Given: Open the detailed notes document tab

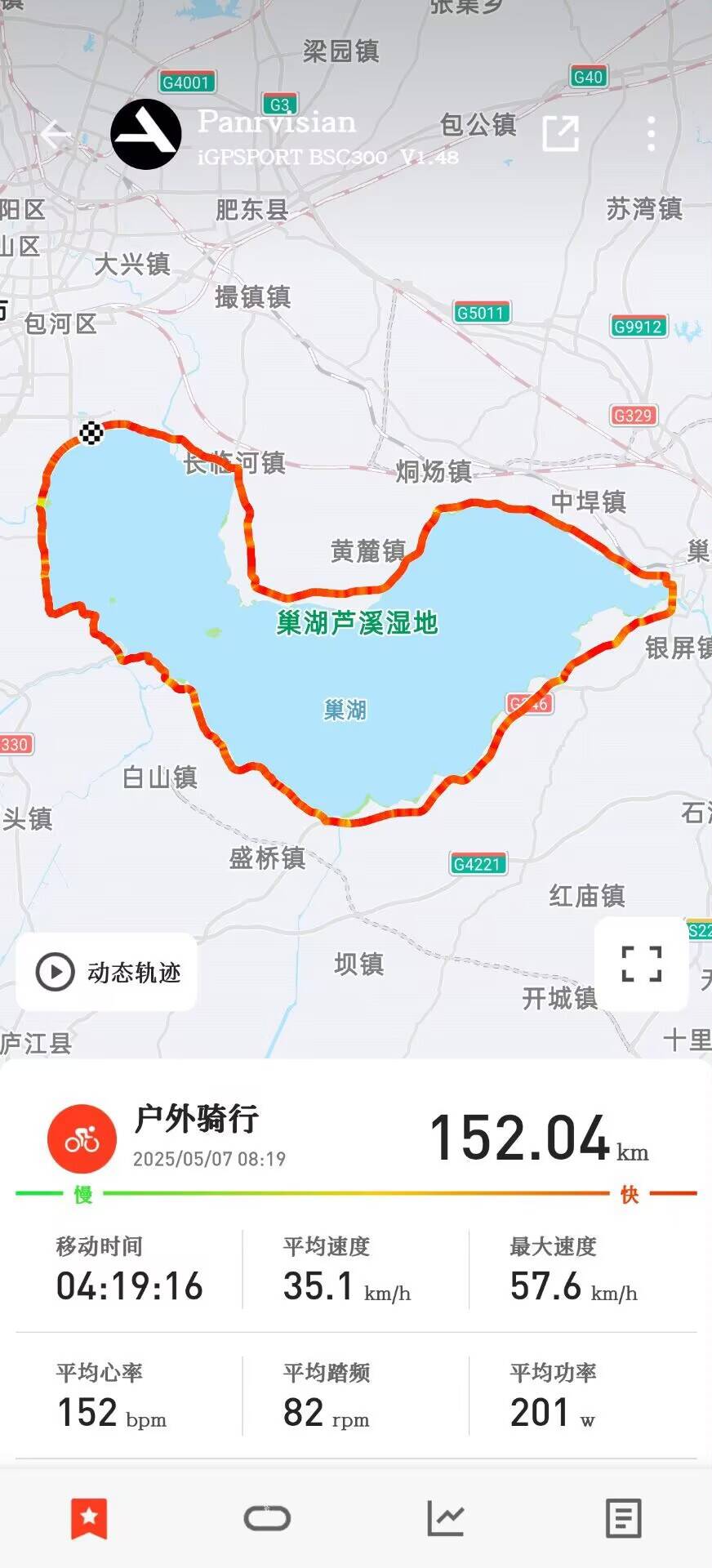Looking at the screenshot, I should (624, 1518).
